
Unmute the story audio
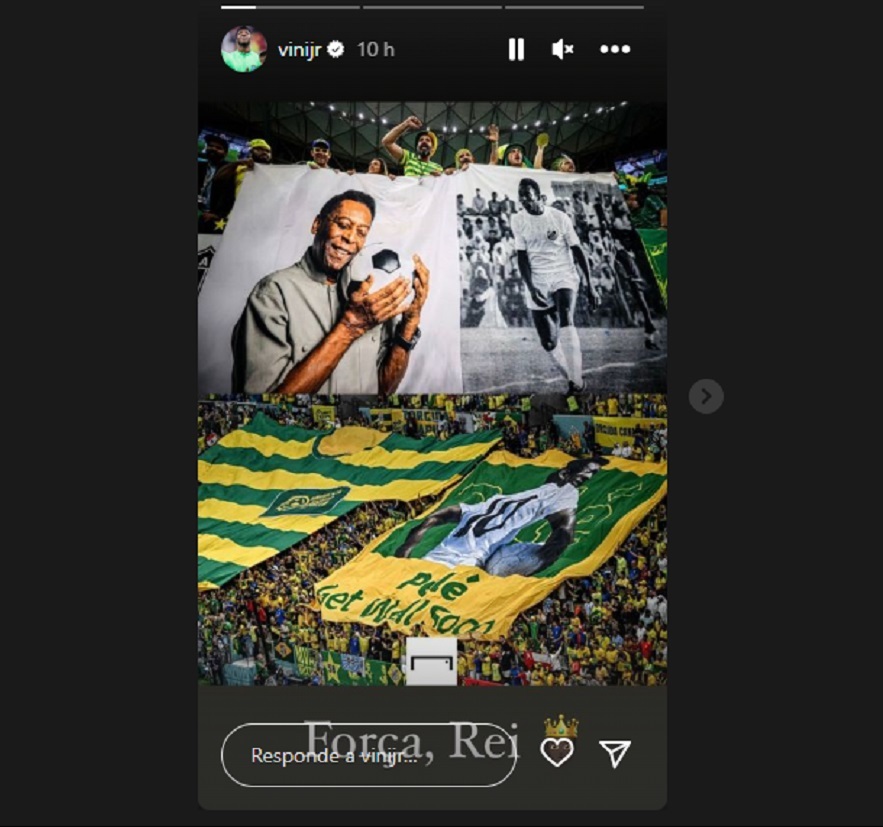[563, 49]
